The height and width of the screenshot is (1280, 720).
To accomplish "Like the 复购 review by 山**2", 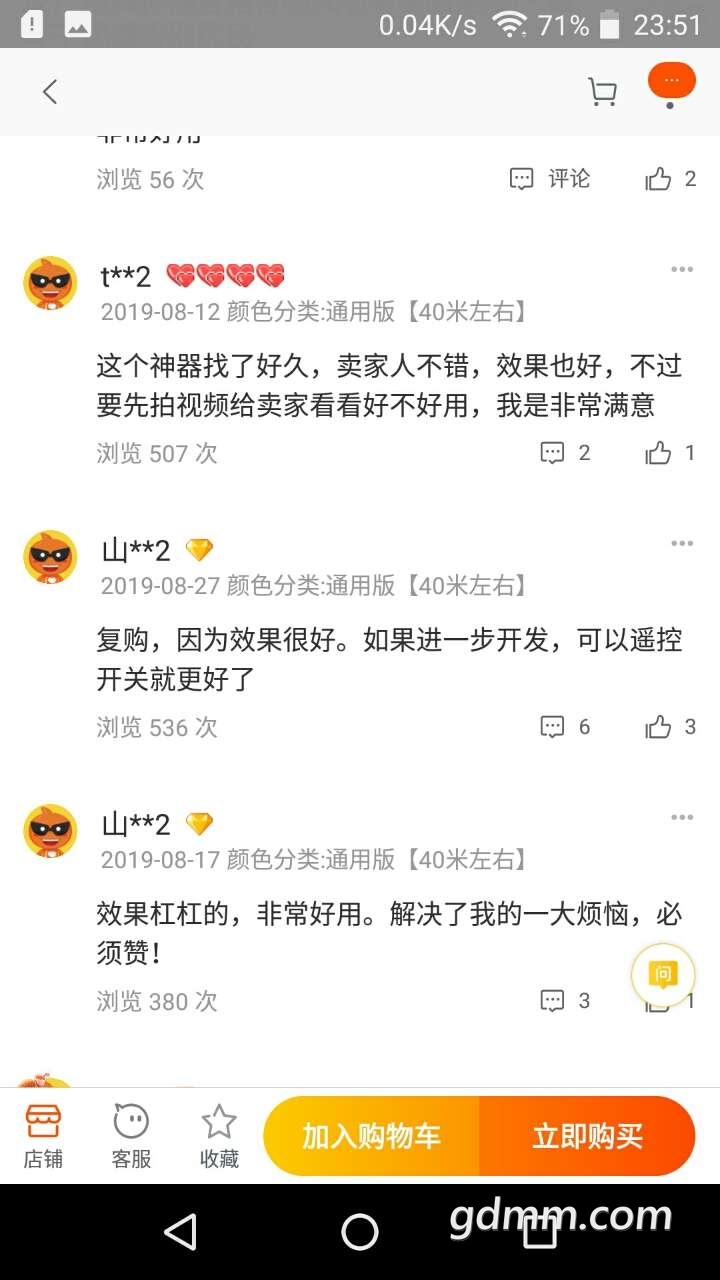I will pos(659,727).
